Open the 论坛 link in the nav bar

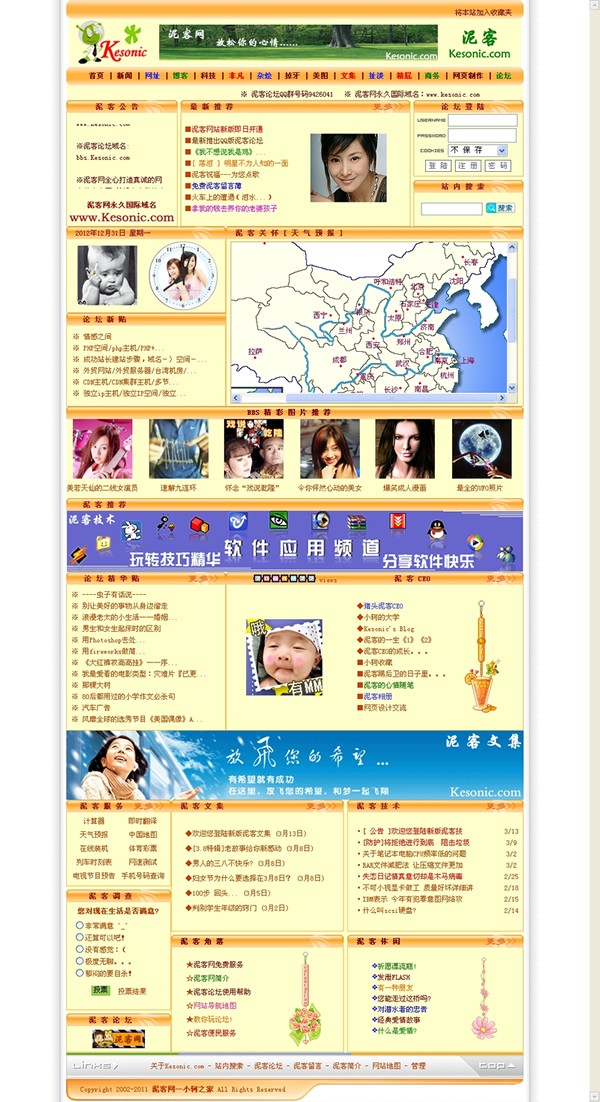coord(504,76)
